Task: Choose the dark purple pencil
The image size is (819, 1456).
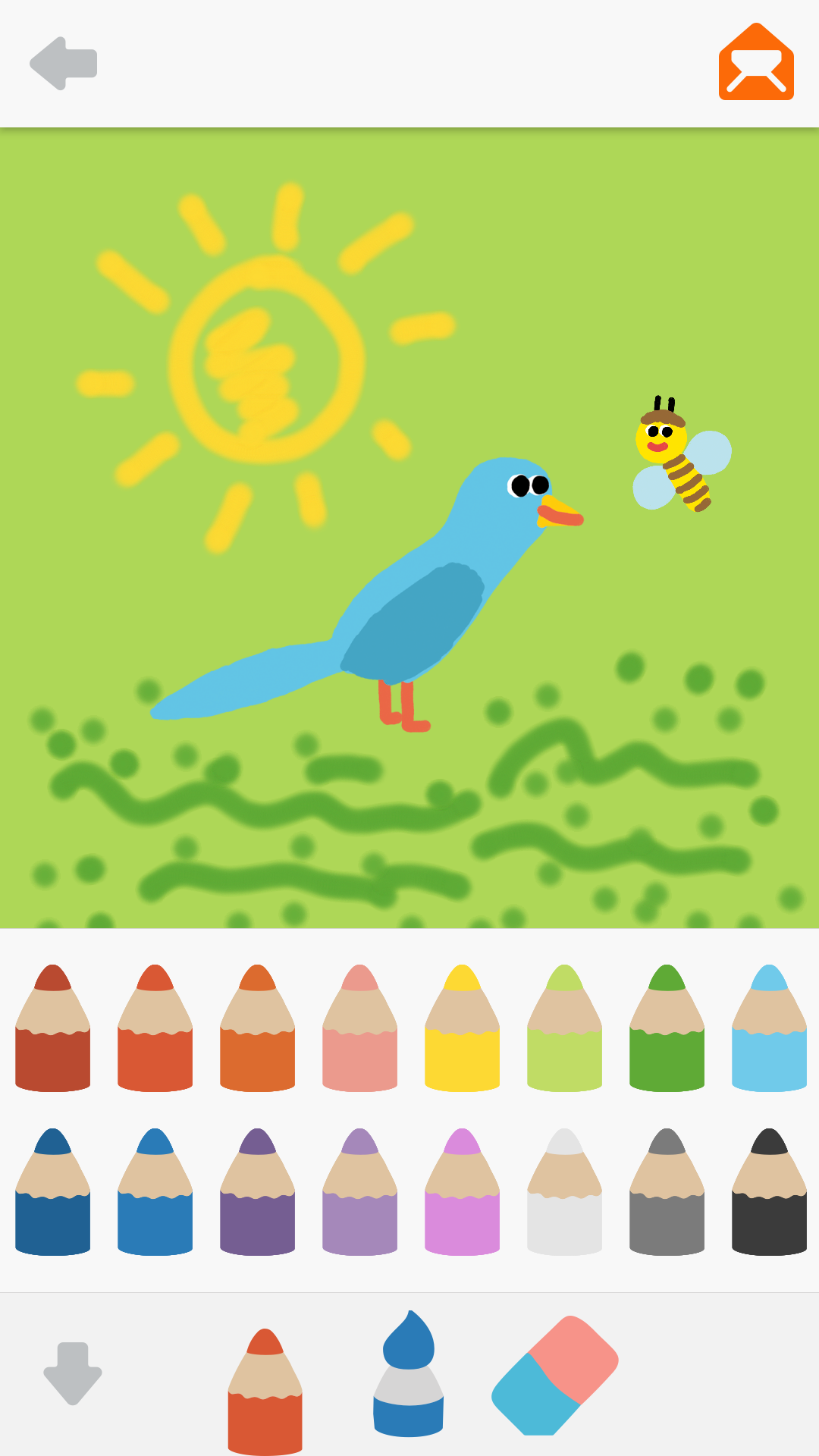Action: pos(258,1194)
